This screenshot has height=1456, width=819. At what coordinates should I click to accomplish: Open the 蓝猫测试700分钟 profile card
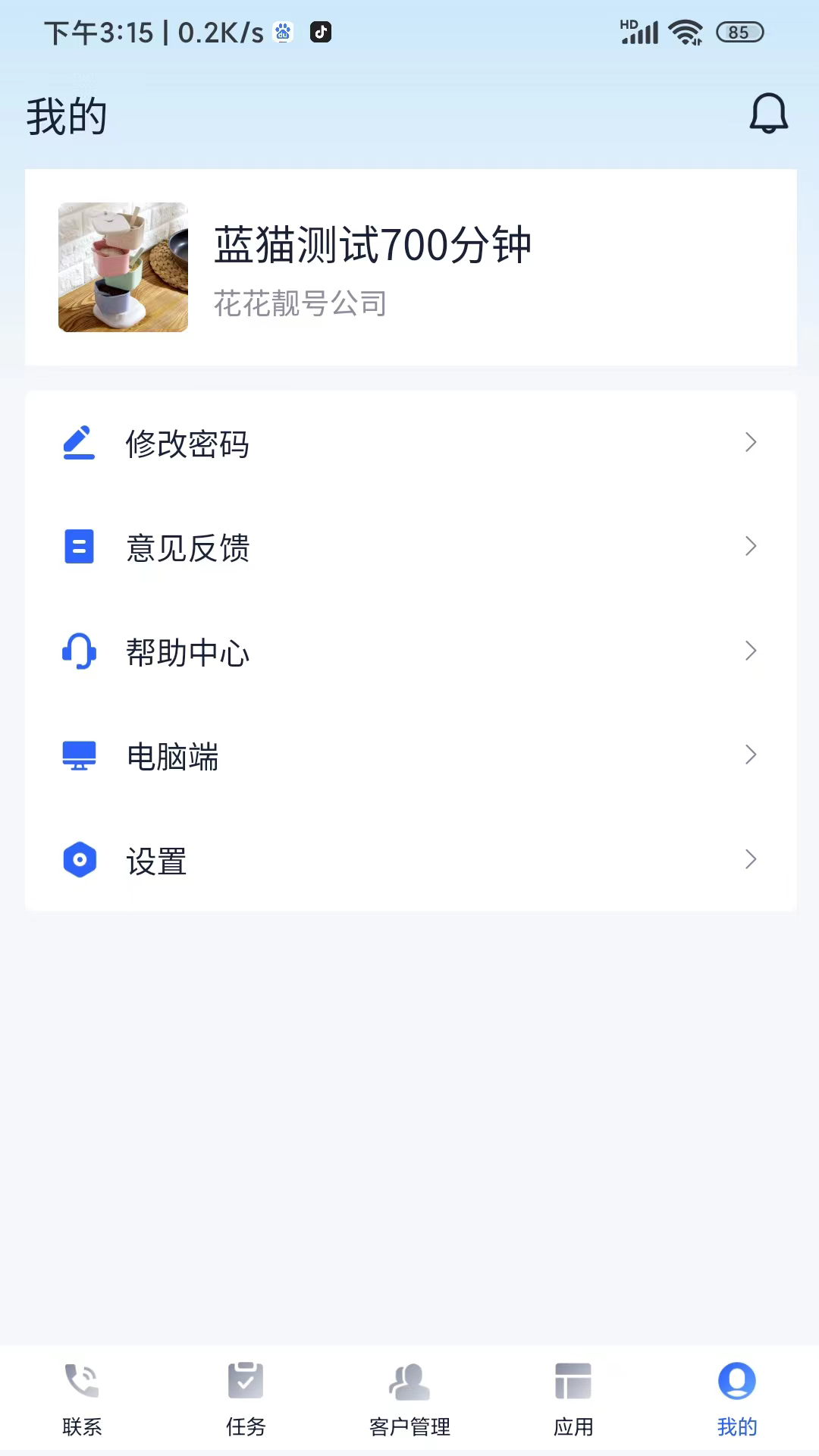[410, 267]
